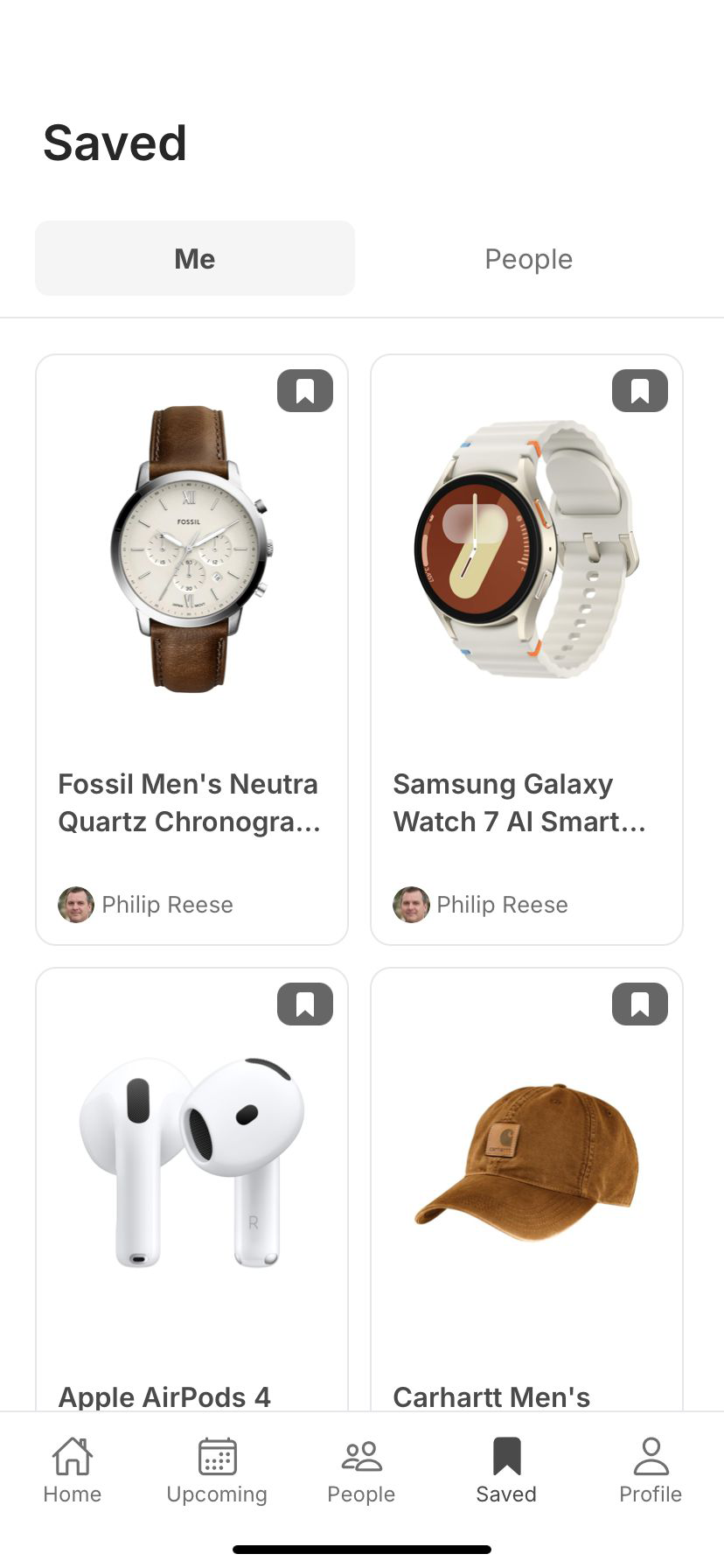Tap the Saved tab in bottom bar

point(506,1471)
